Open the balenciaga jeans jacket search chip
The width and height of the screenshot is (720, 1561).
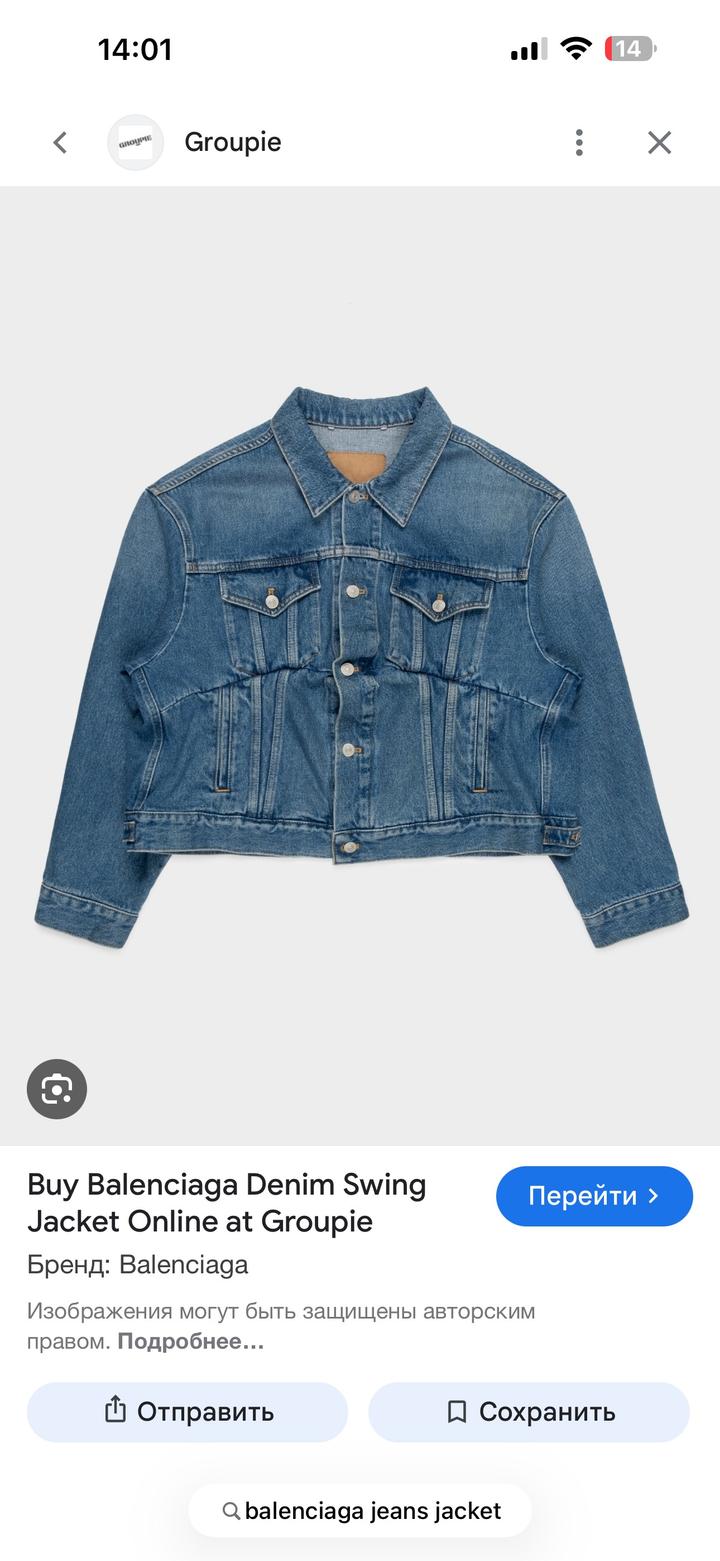[x=360, y=1511]
